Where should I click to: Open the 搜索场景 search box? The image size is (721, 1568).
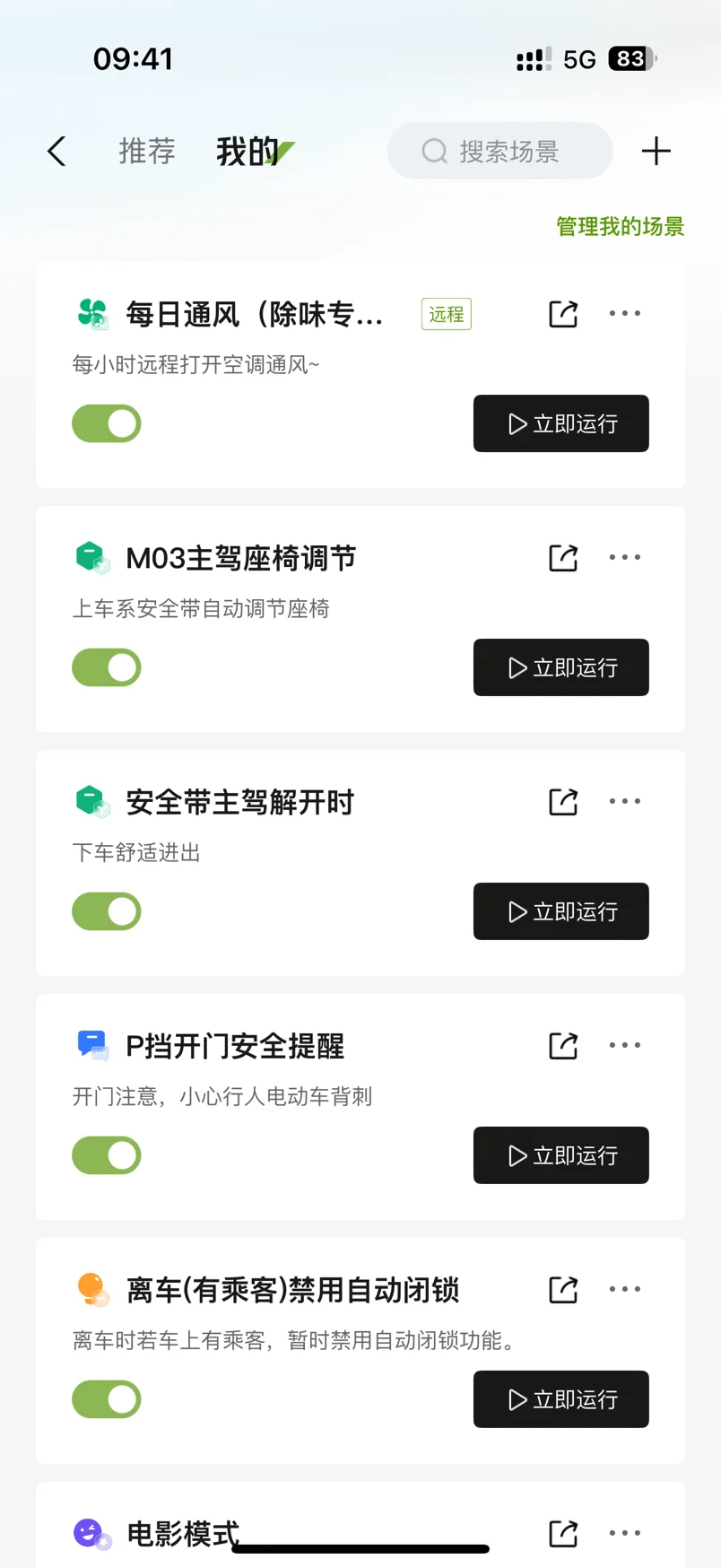(x=500, y=151)
